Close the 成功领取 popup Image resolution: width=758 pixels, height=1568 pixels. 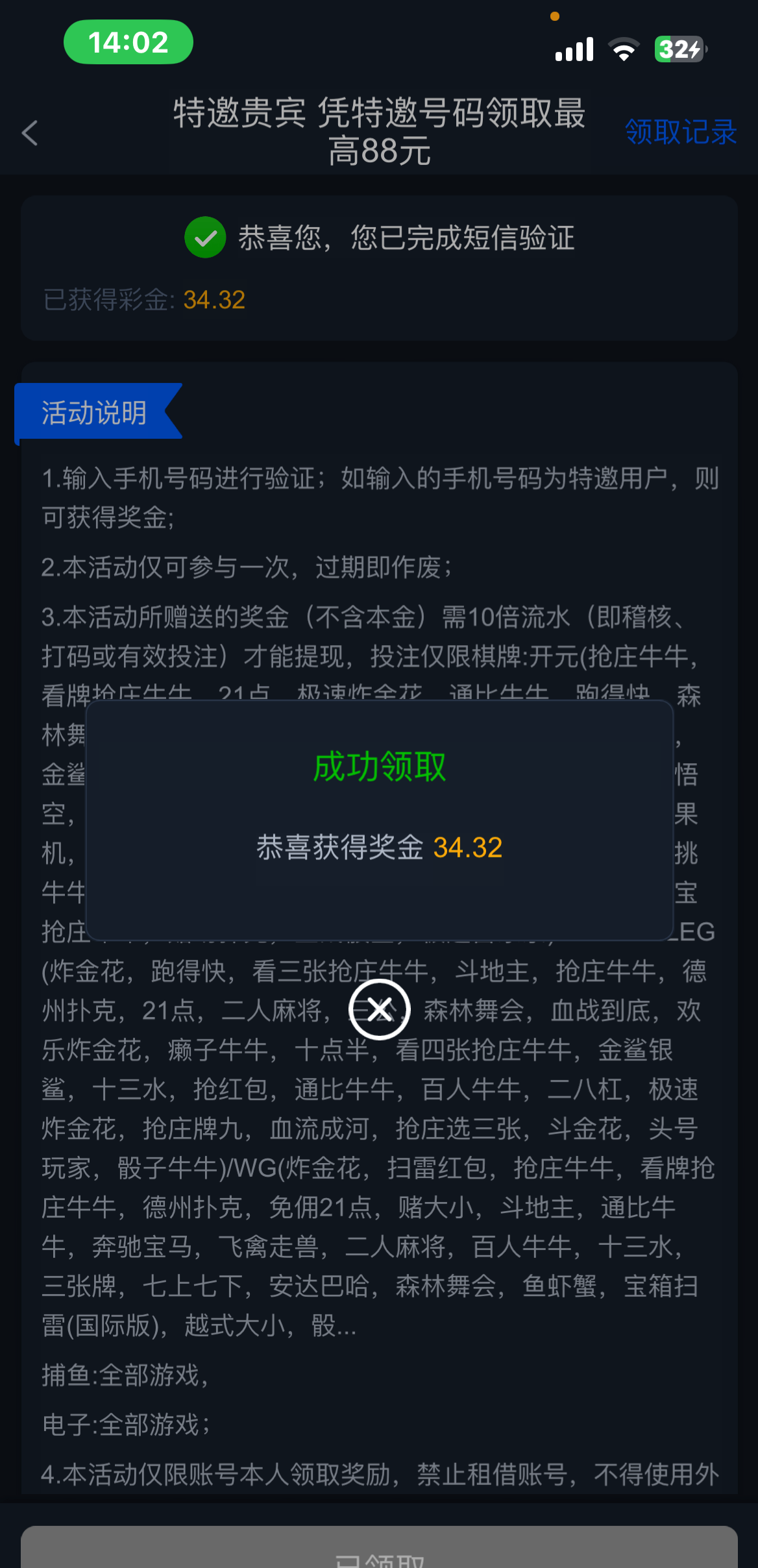[380, 1009]
